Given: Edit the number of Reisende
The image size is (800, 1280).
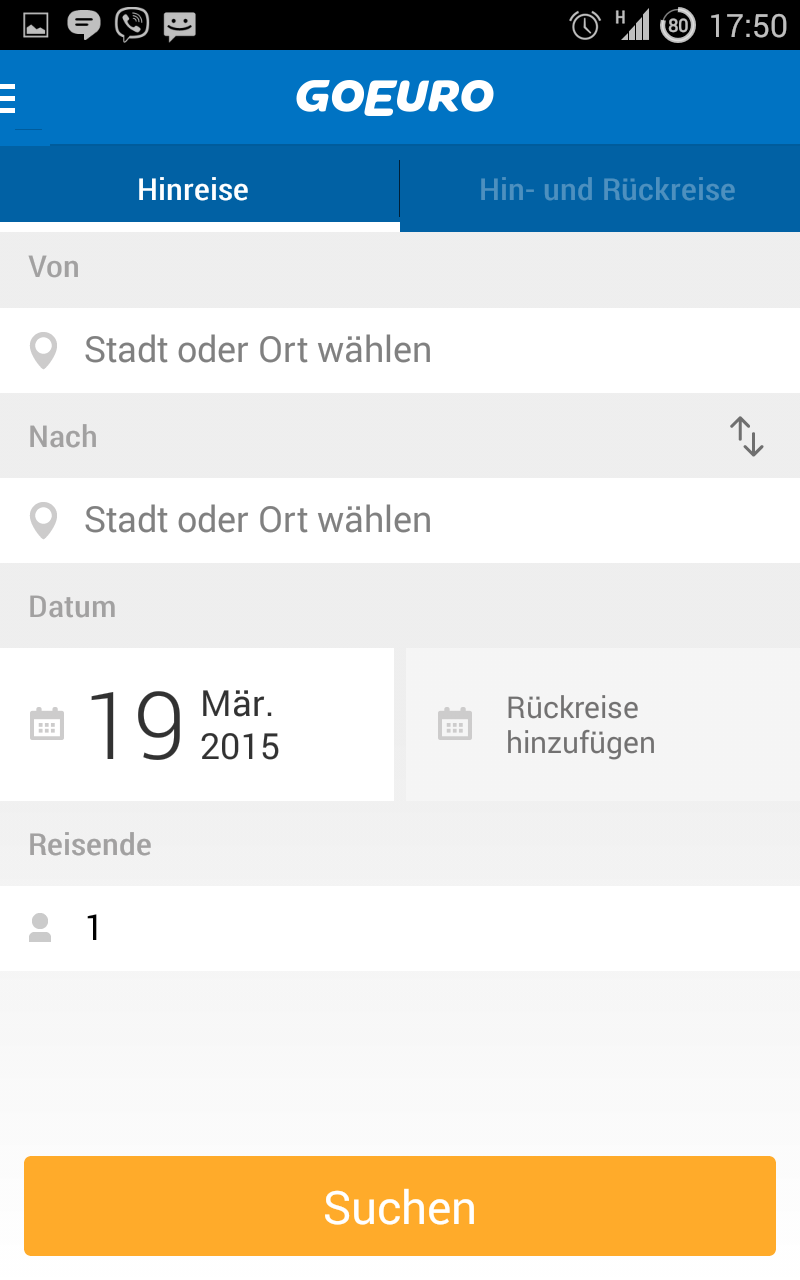Looking at the screenshot, I should [400, 928].
